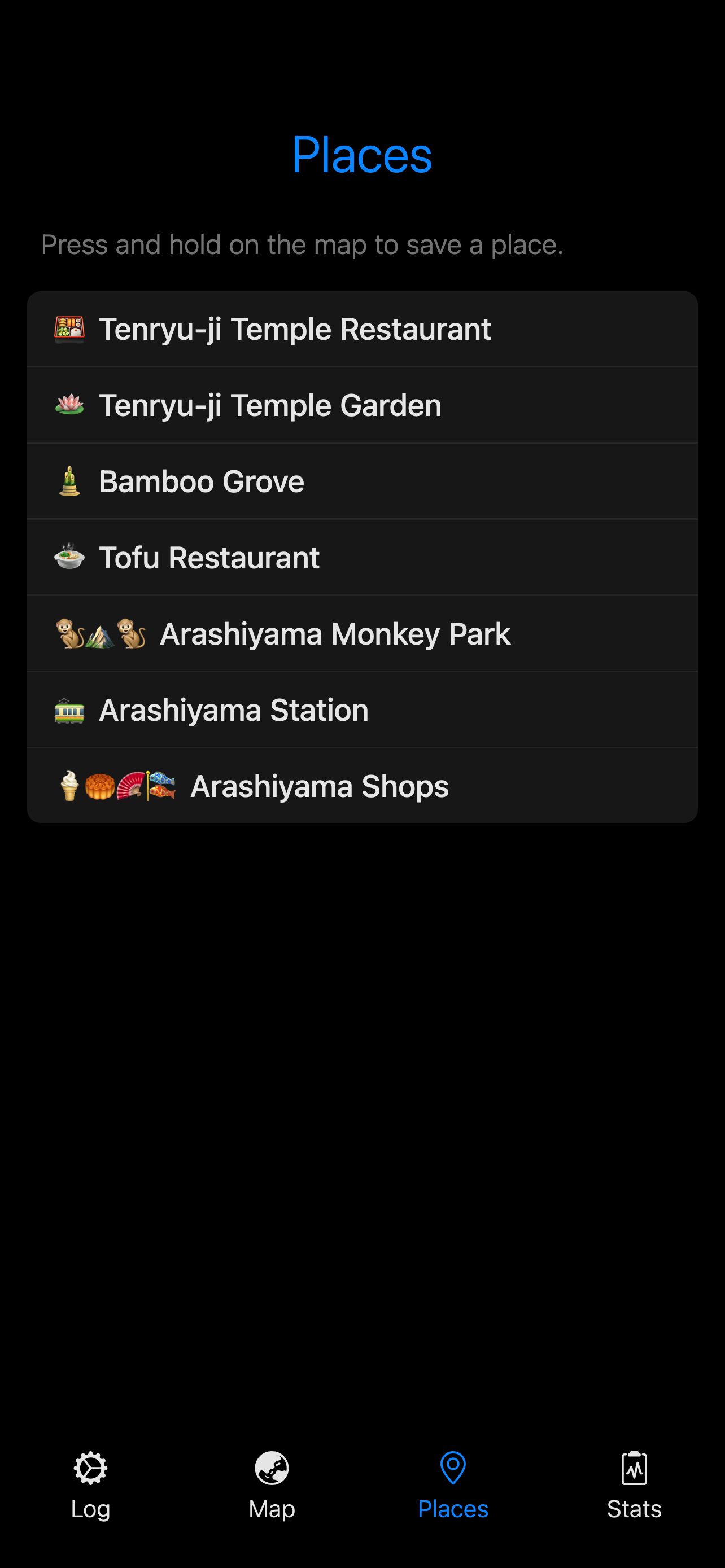Switch to the Log tab
Viewport: 725px width, 1568px height.
coord(91,1484)
